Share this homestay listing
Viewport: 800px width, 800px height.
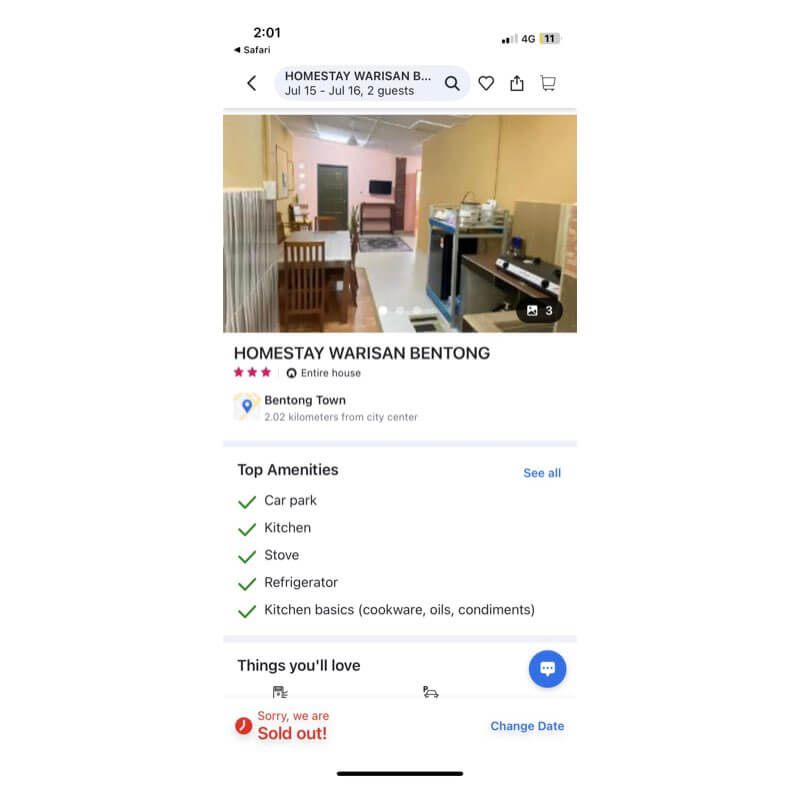[x=517, y=84]
